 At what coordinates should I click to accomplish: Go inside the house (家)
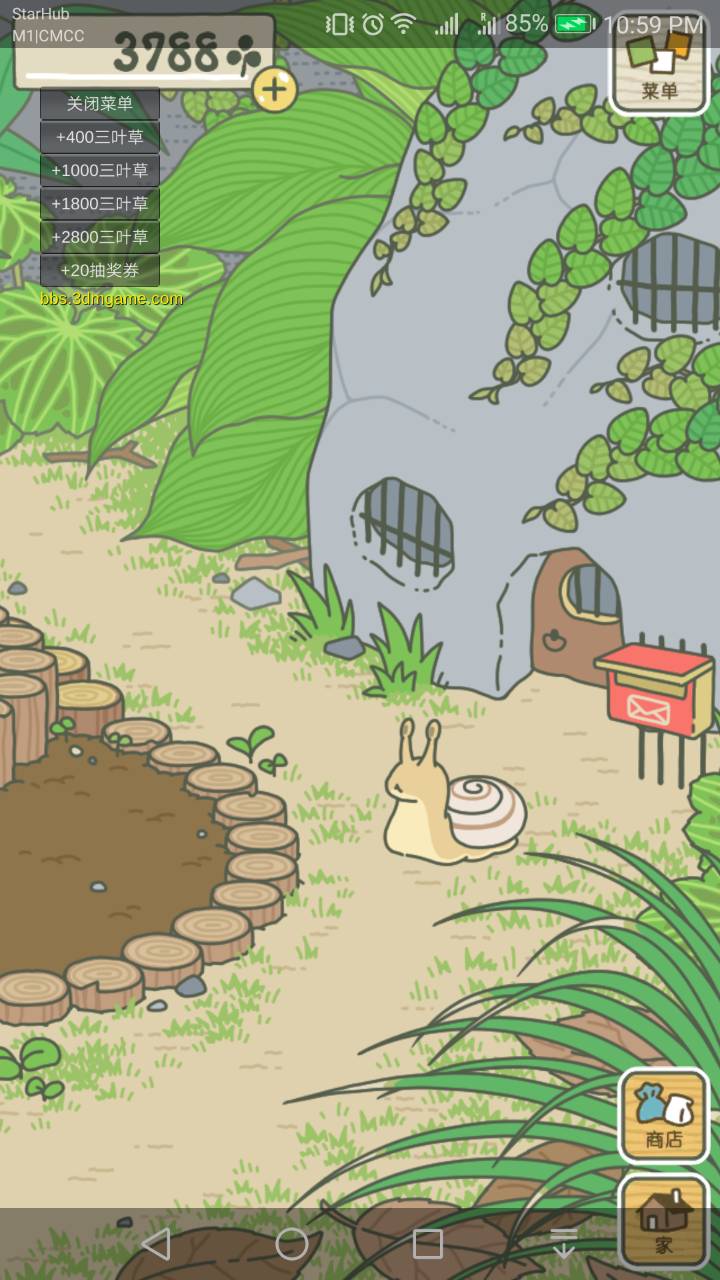664,1222
